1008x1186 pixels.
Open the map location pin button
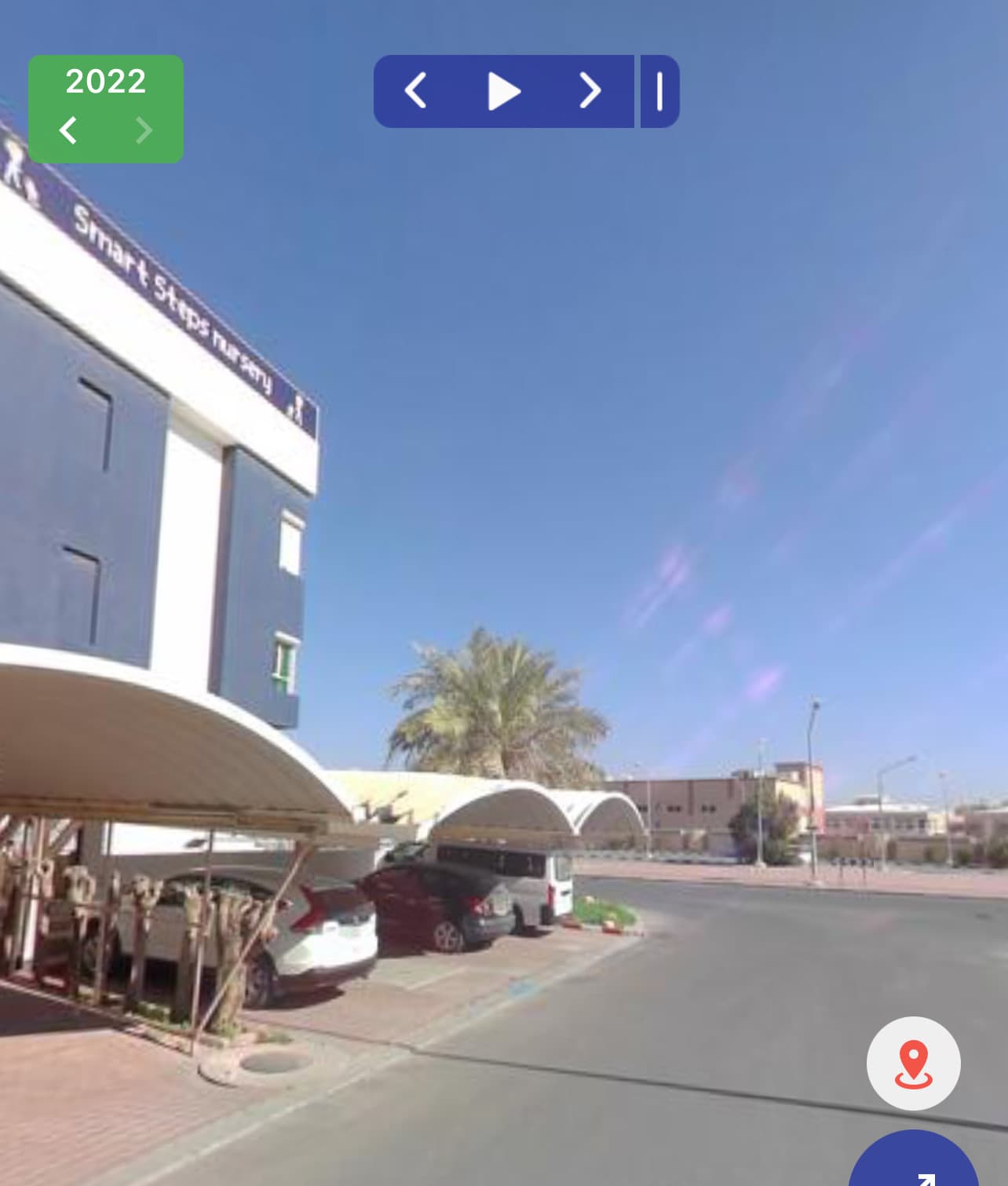click(913, 1064)
